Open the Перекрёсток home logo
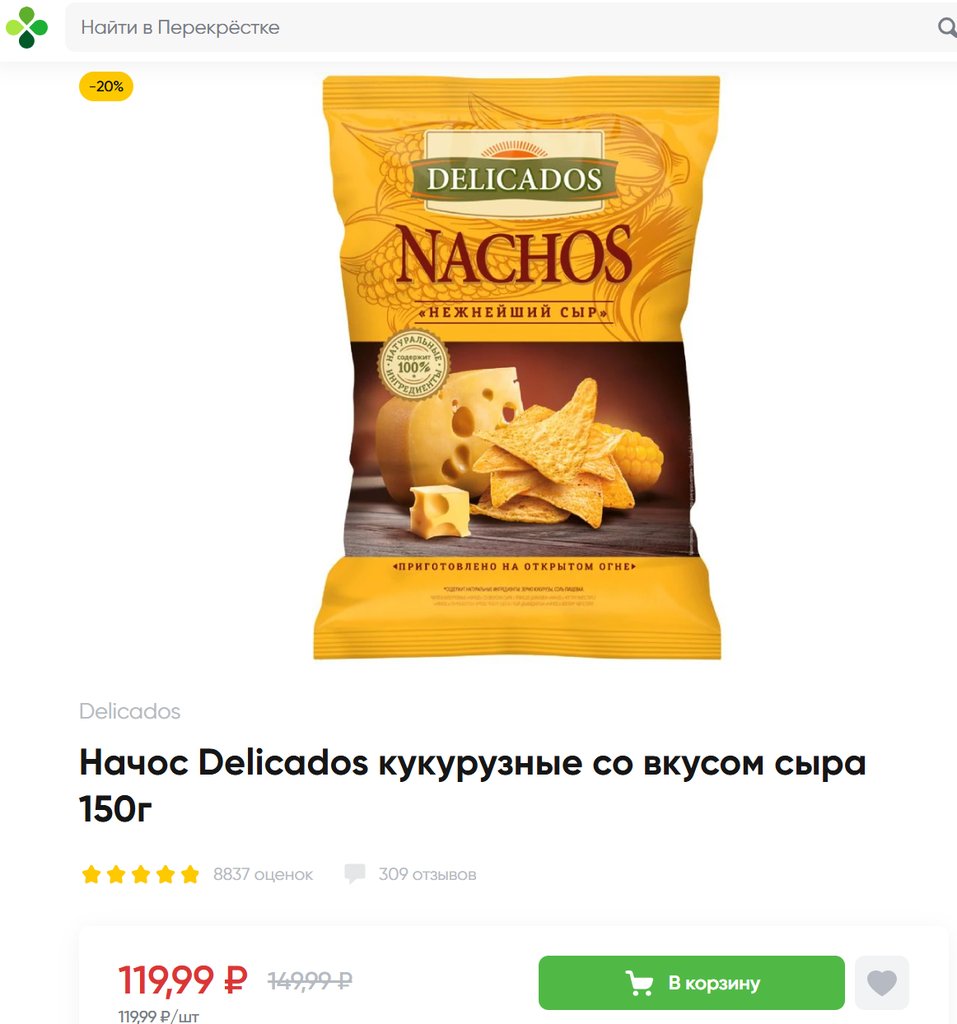The width and height of the screenshot is (957, 1024). [x=27, y=27]
